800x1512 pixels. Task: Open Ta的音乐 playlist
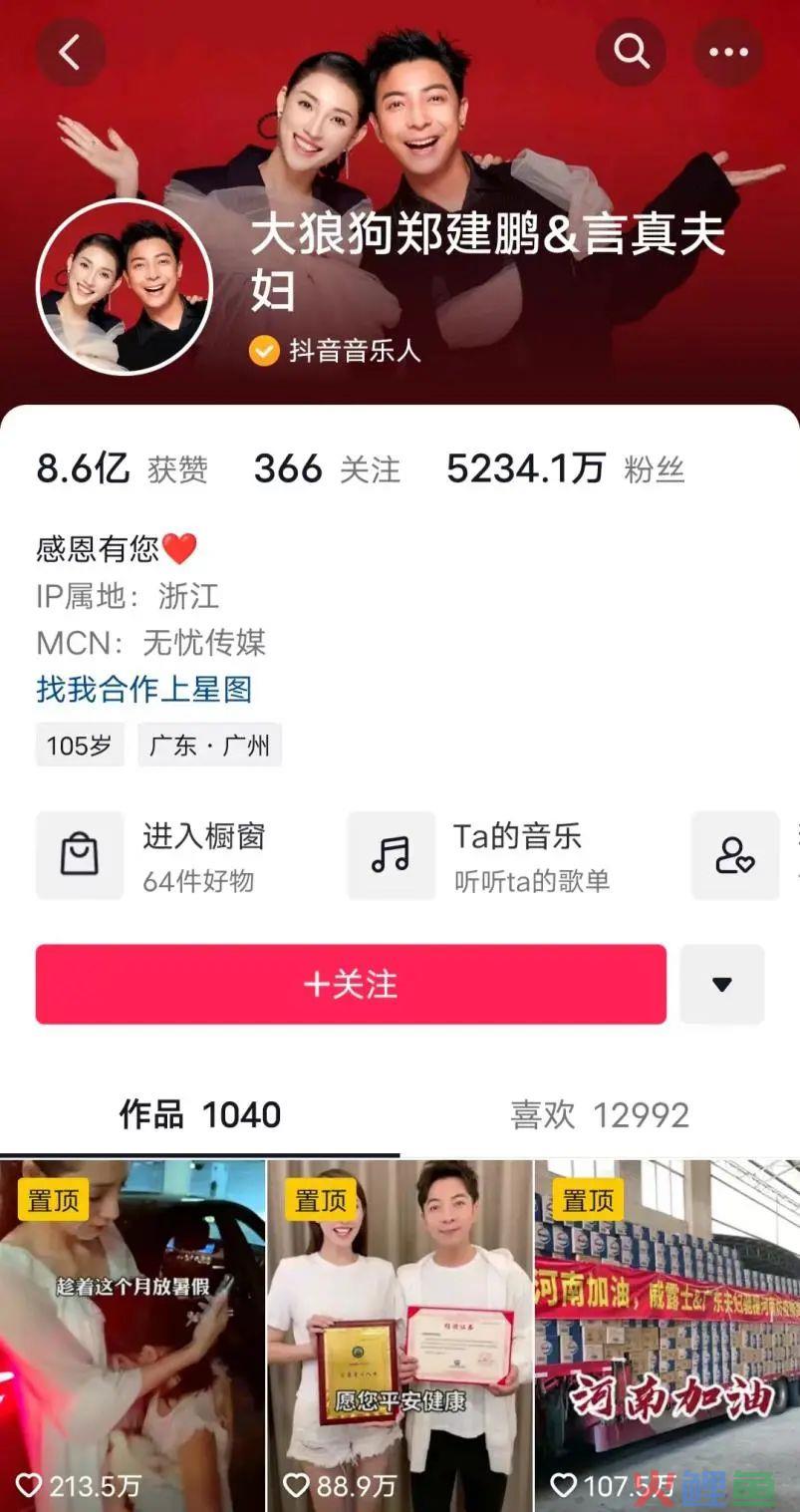[x=480, y=856]
